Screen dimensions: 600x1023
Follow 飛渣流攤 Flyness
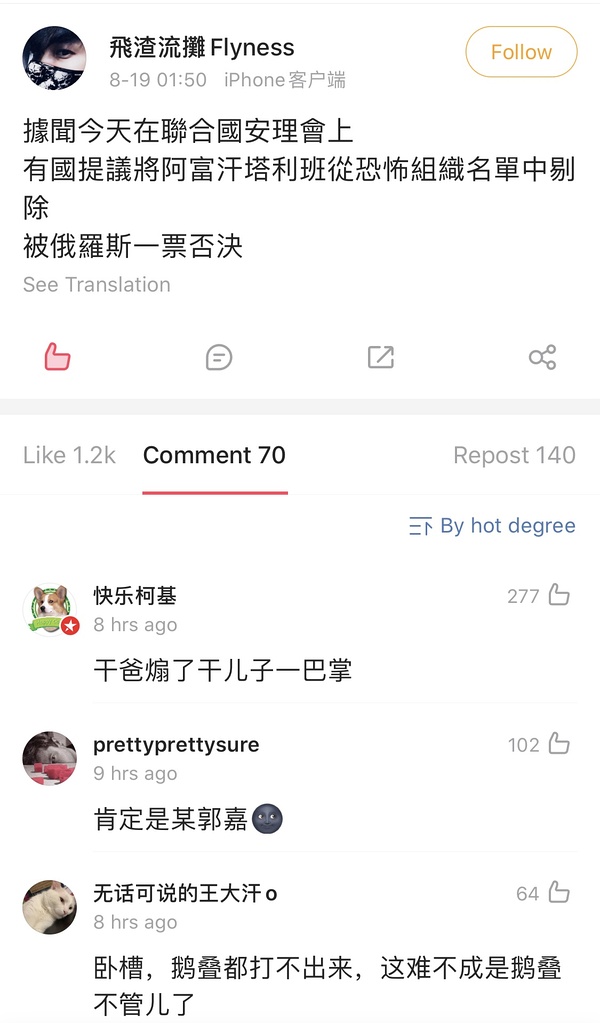coord(521,52)
